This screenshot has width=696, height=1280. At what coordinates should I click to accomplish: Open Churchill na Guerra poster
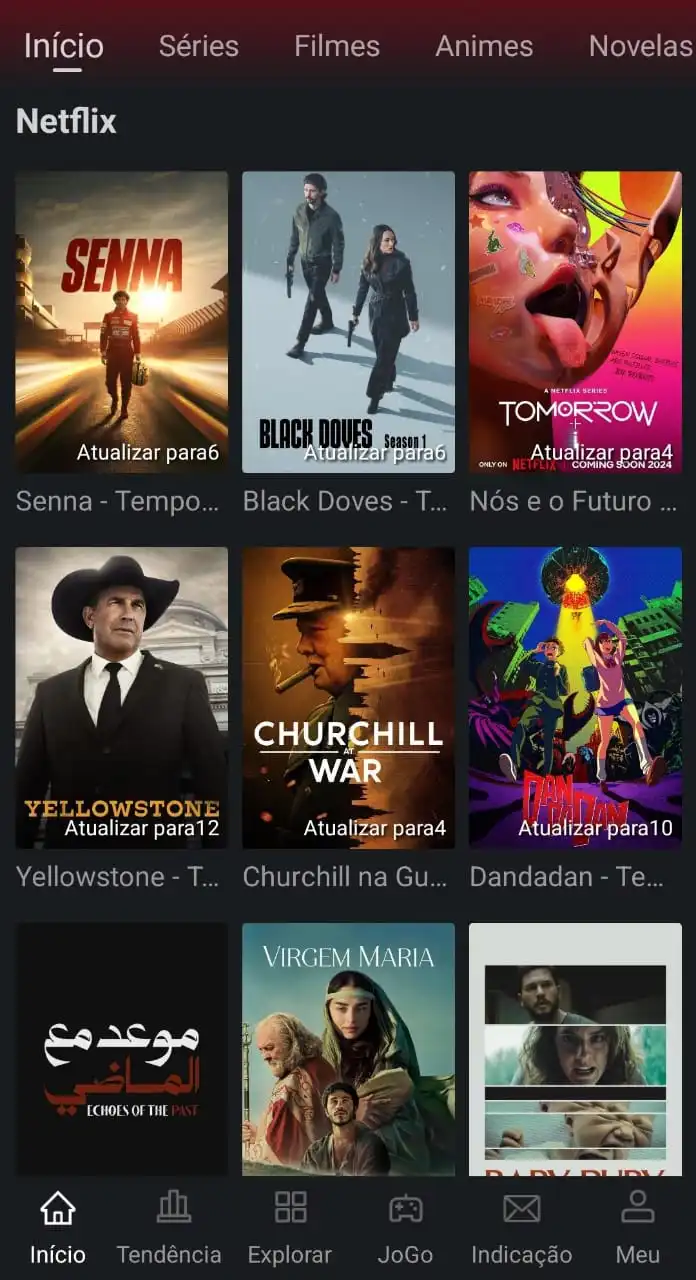point(348,697)
